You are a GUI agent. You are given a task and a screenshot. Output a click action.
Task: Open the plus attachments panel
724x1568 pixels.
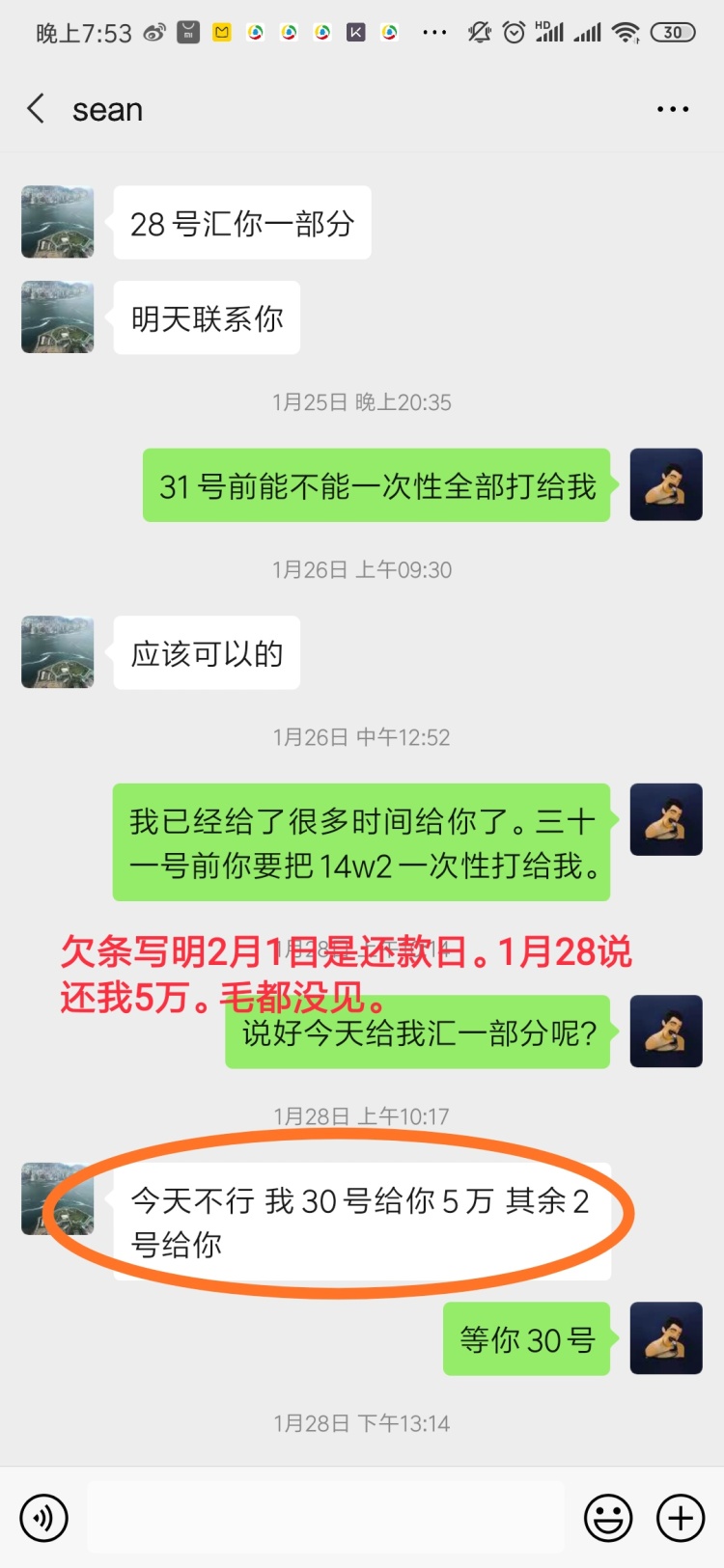681,1518
